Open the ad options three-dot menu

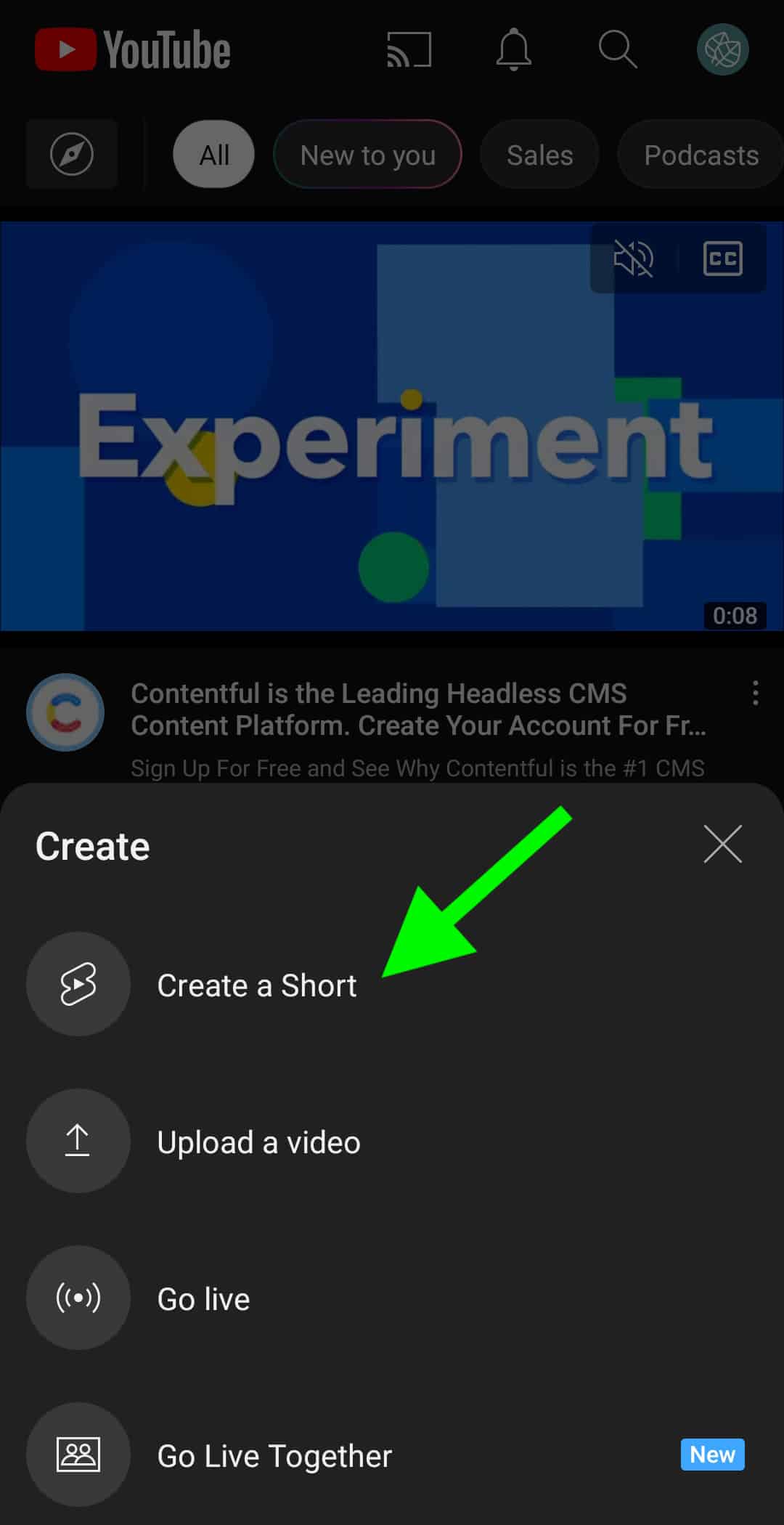click(756, 695)
